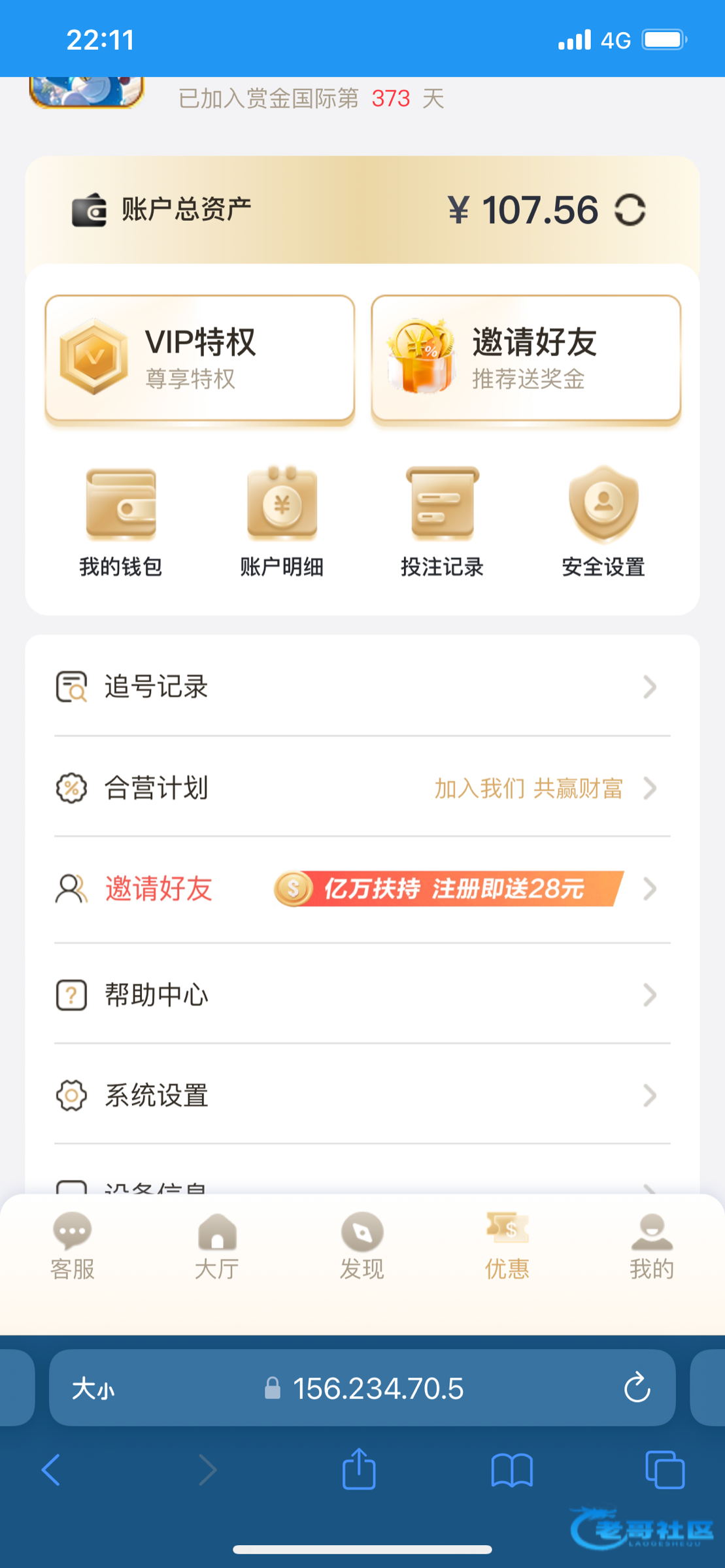Open 帮助中心

(x=362, y=995)
